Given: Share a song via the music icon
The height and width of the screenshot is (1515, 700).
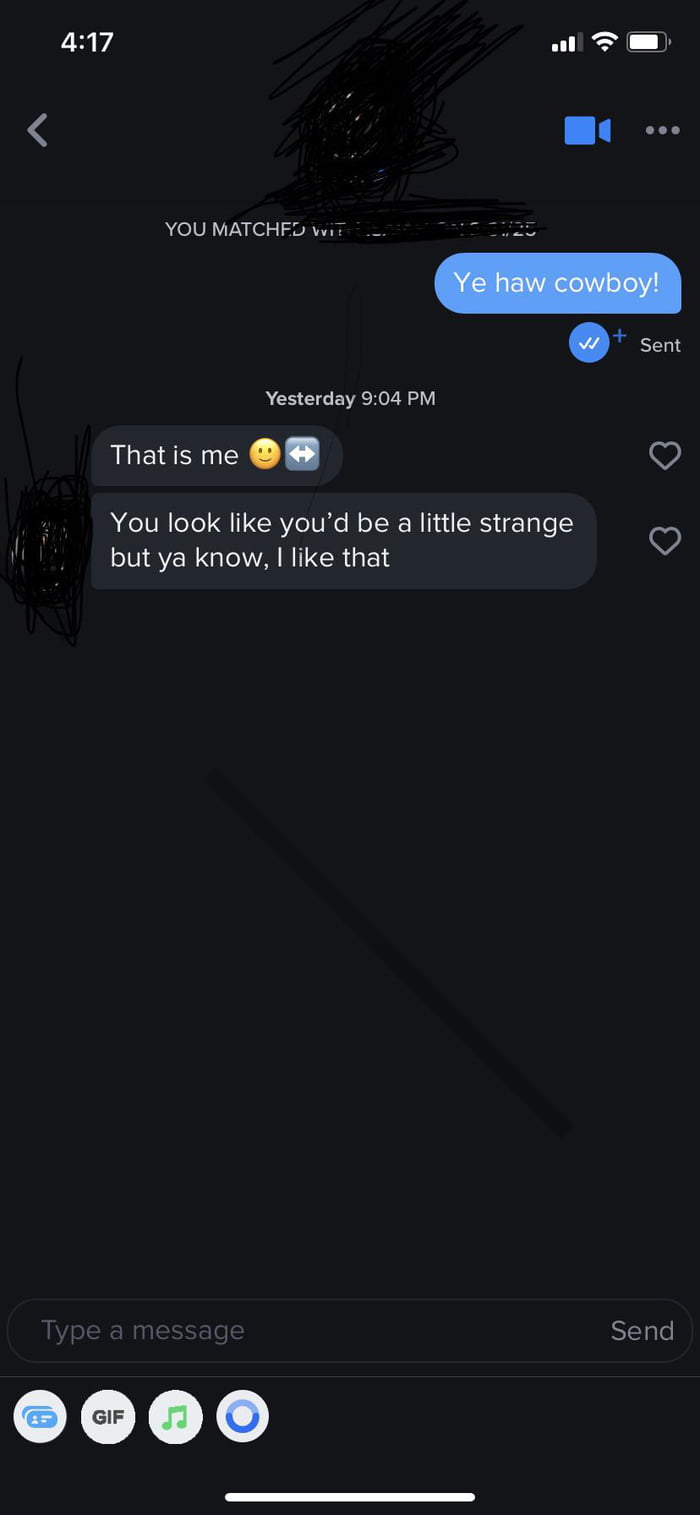Looking at the screenshot, I should (x=175, y=1417).
